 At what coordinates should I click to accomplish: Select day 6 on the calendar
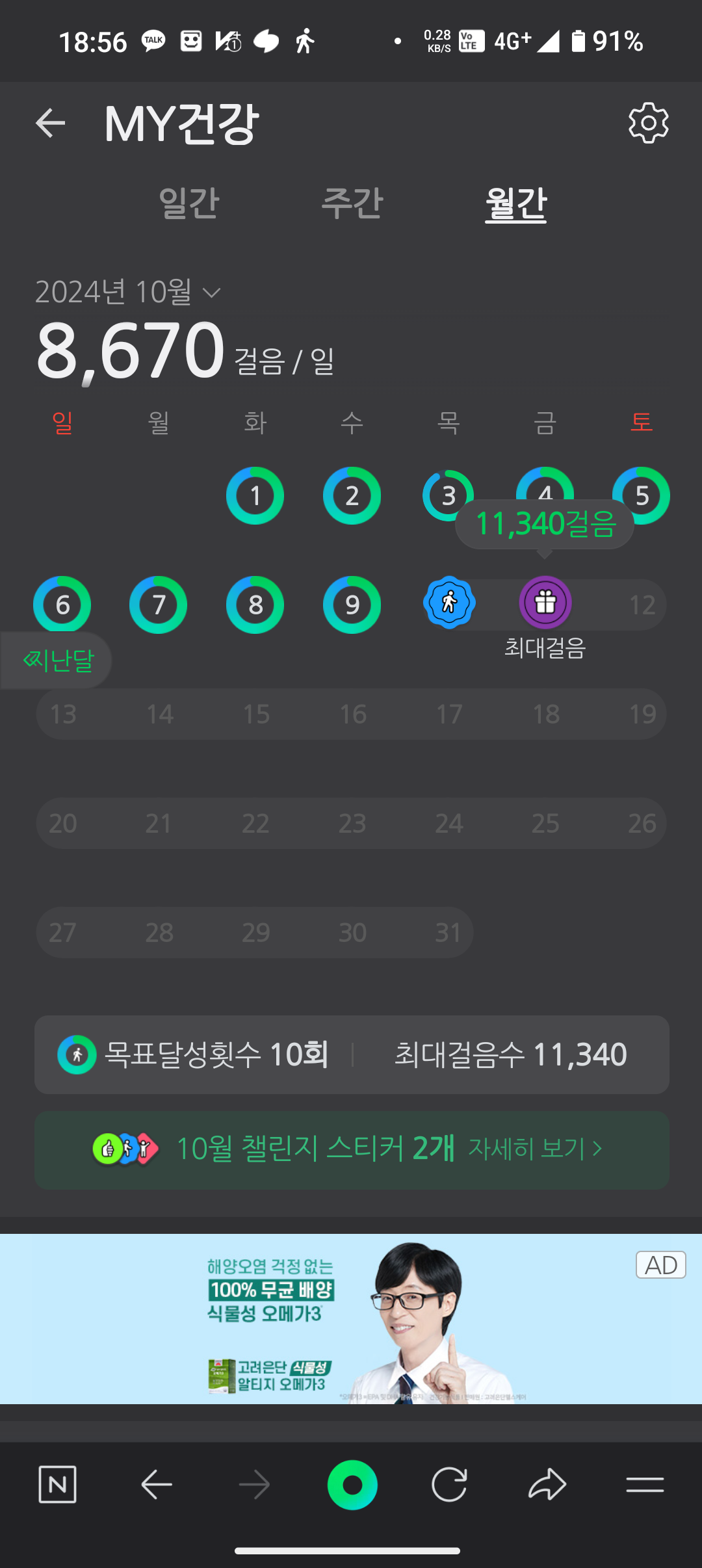point(62,605)
